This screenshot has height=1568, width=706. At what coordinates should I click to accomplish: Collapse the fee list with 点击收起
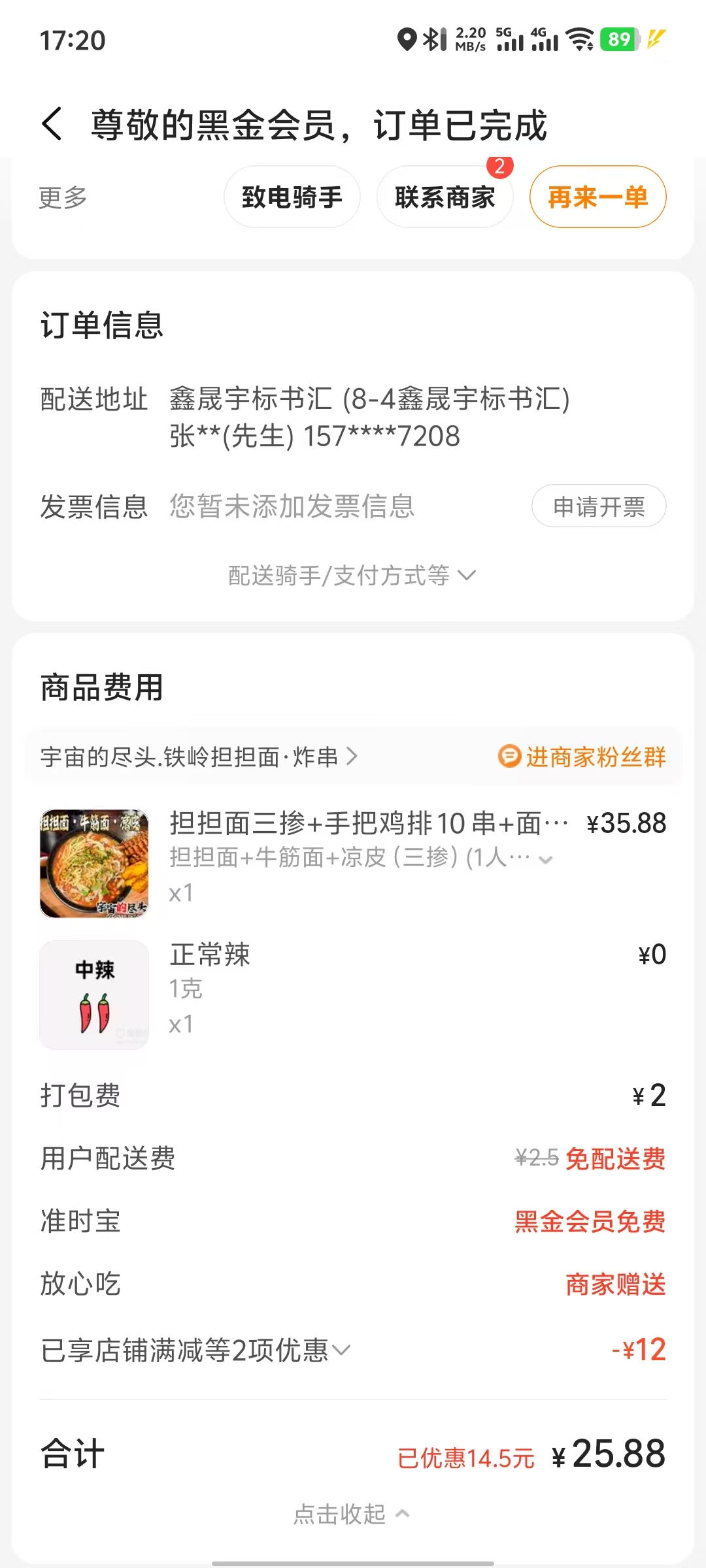(x=352, y=1514)
